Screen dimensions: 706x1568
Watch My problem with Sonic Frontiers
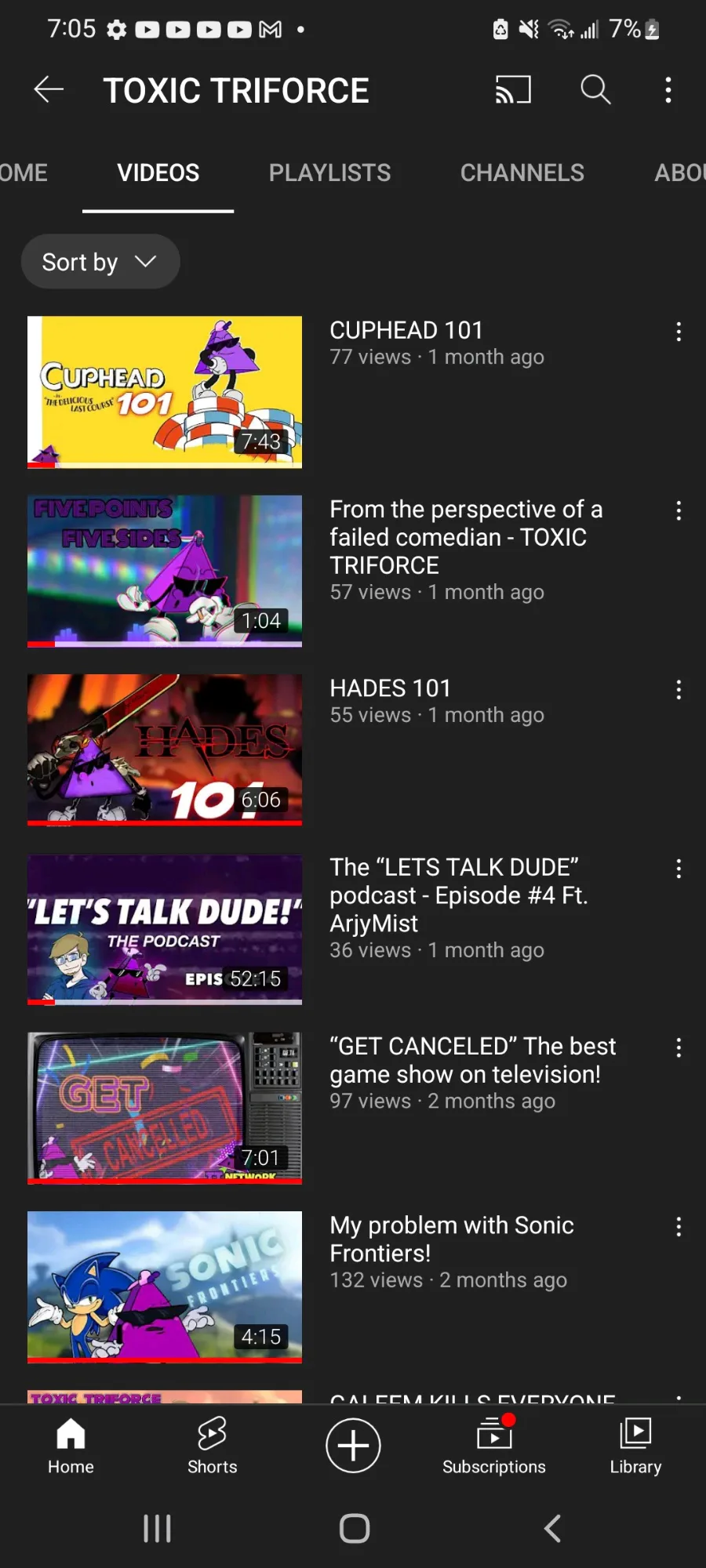(165, 1287)
